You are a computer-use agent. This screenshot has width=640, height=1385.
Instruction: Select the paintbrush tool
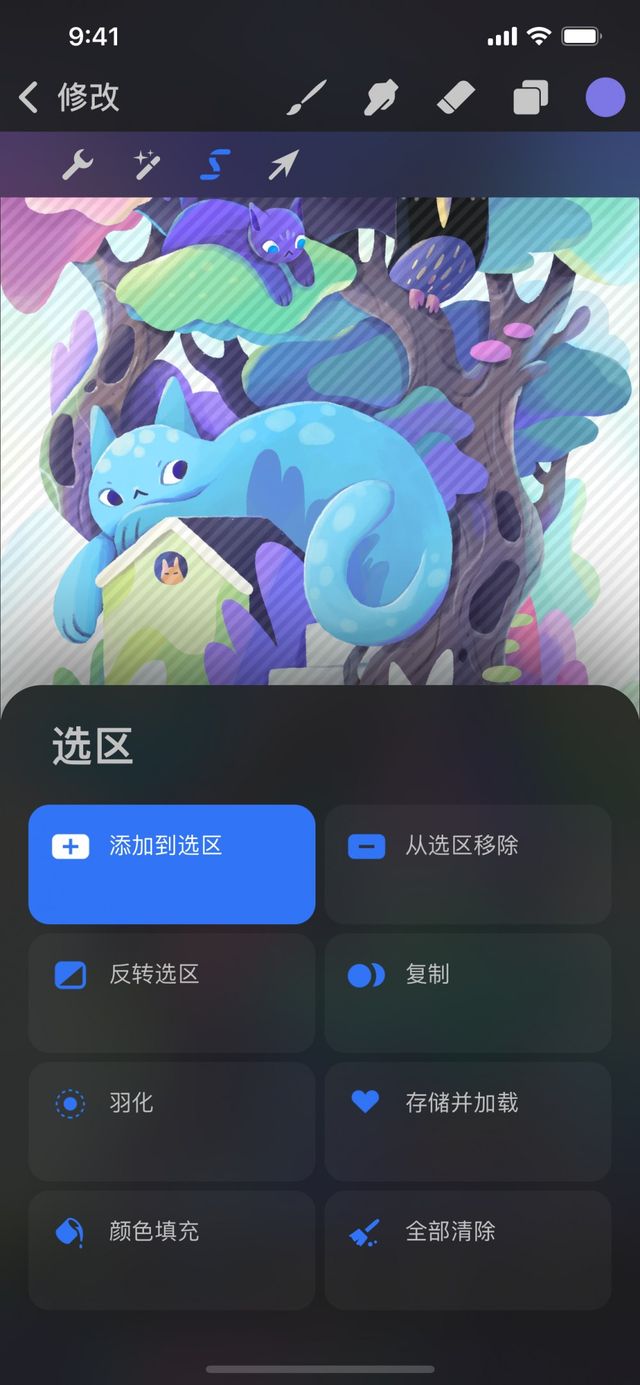(x=307, y=98)
